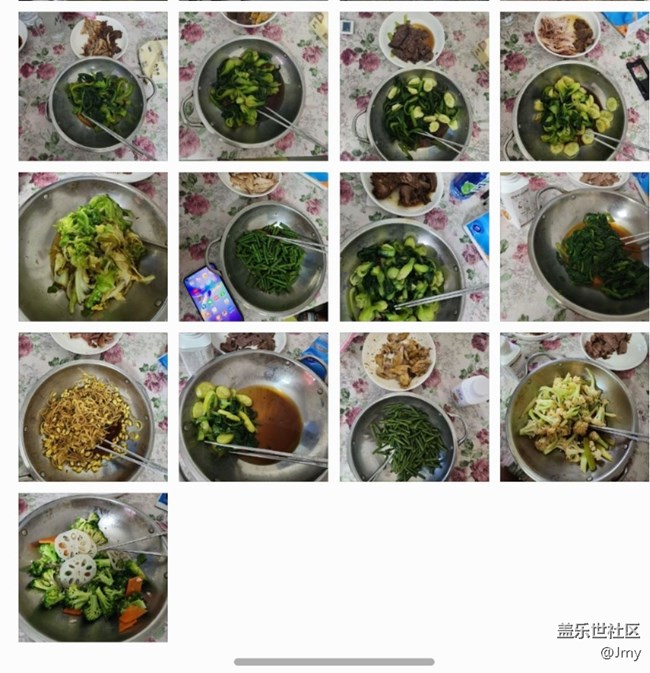Open the broccoli and lotus root photo
Screen dimensions: 650x673
click(92, 567)
